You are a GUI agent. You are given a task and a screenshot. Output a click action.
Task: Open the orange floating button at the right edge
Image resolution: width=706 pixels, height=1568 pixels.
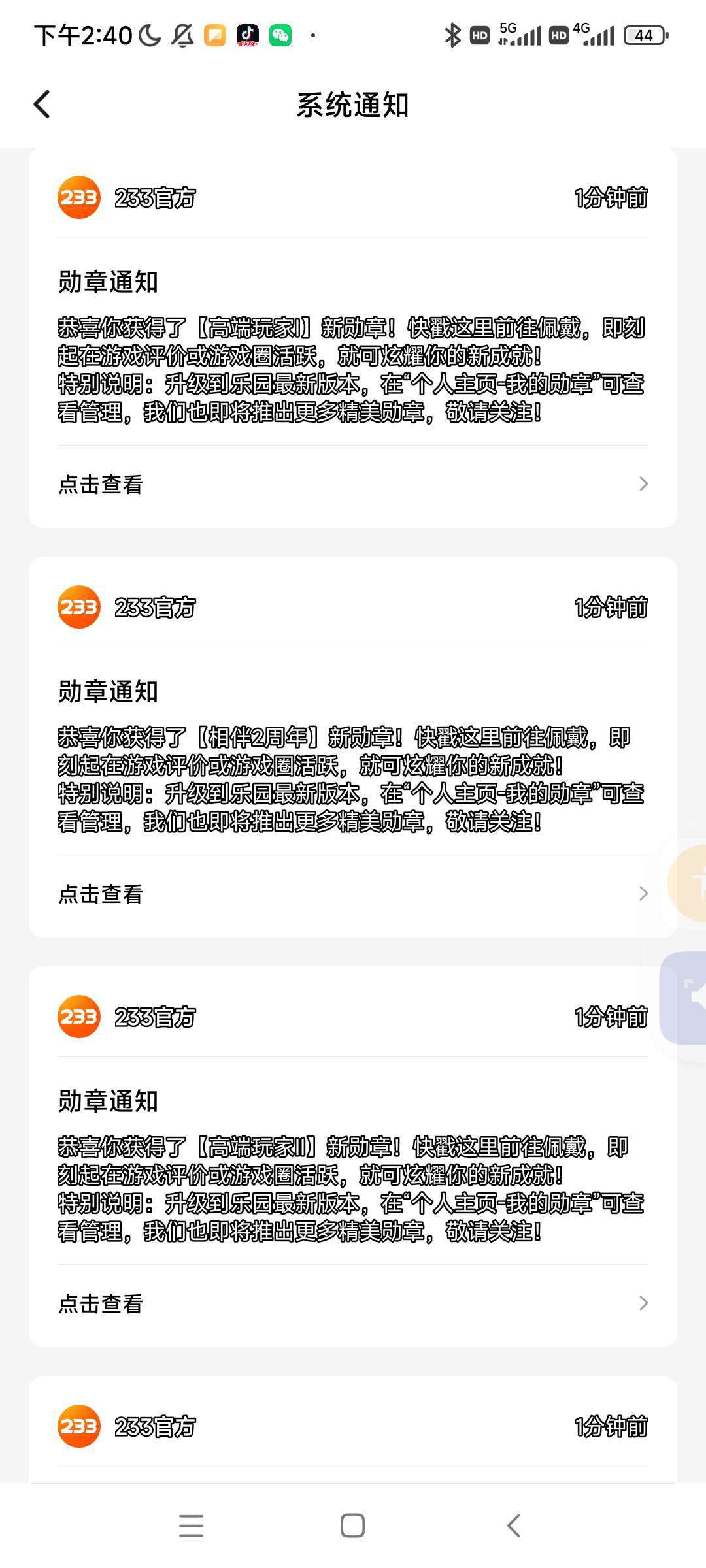point(686,883)
